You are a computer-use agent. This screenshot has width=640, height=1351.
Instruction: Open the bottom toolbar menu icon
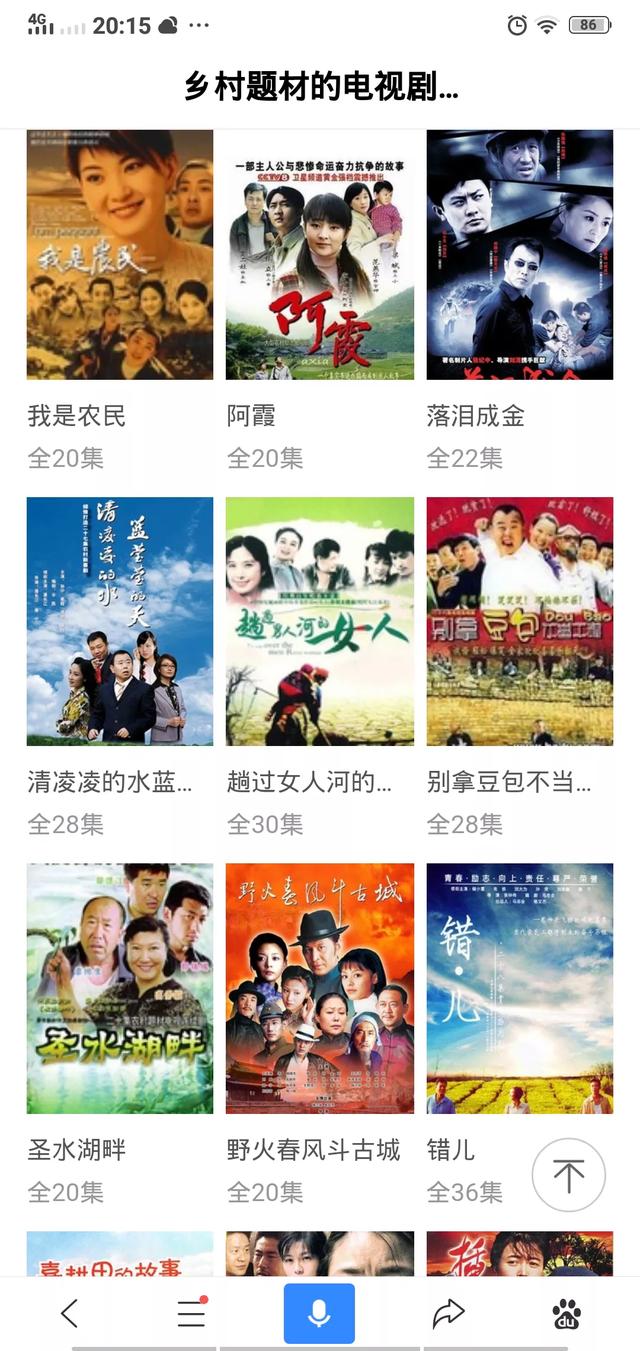(191, 1313)
